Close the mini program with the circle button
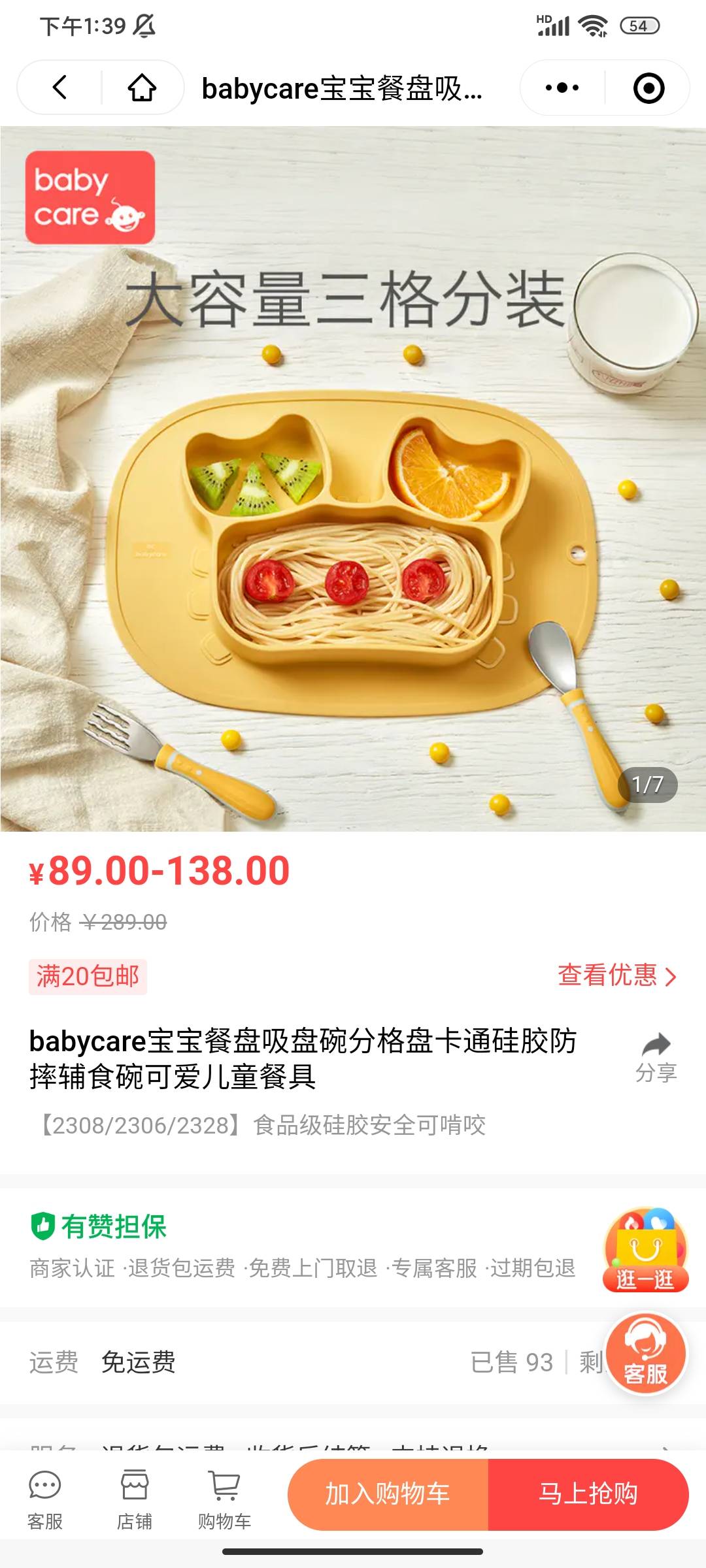This screenshot has width=706, height=1568. click(648, 88)
